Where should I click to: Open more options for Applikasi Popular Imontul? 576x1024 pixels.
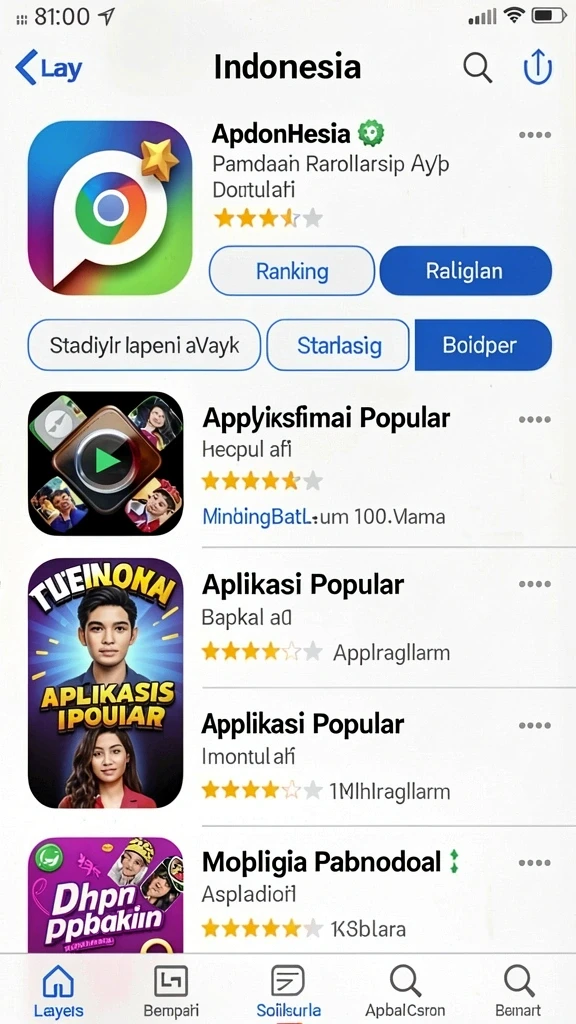(x=534, y=726)
